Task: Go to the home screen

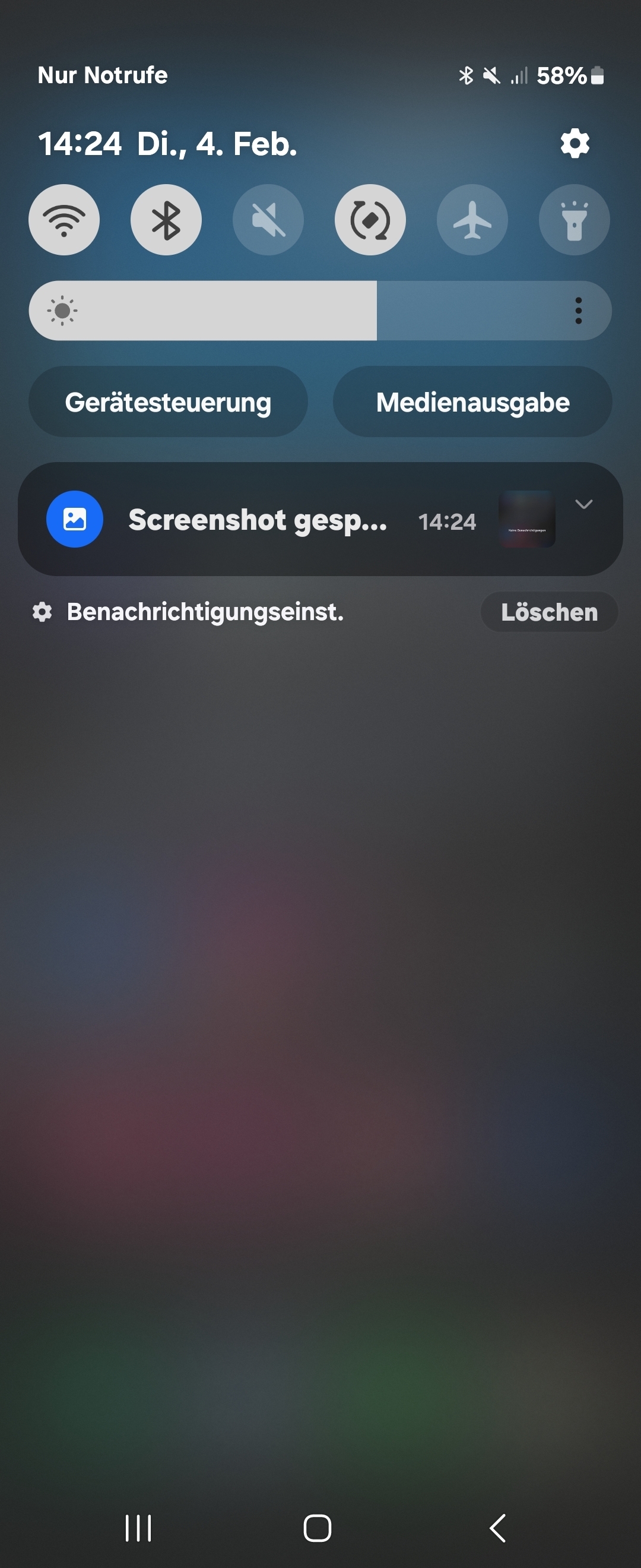Action: click(x=318, y=1528)
